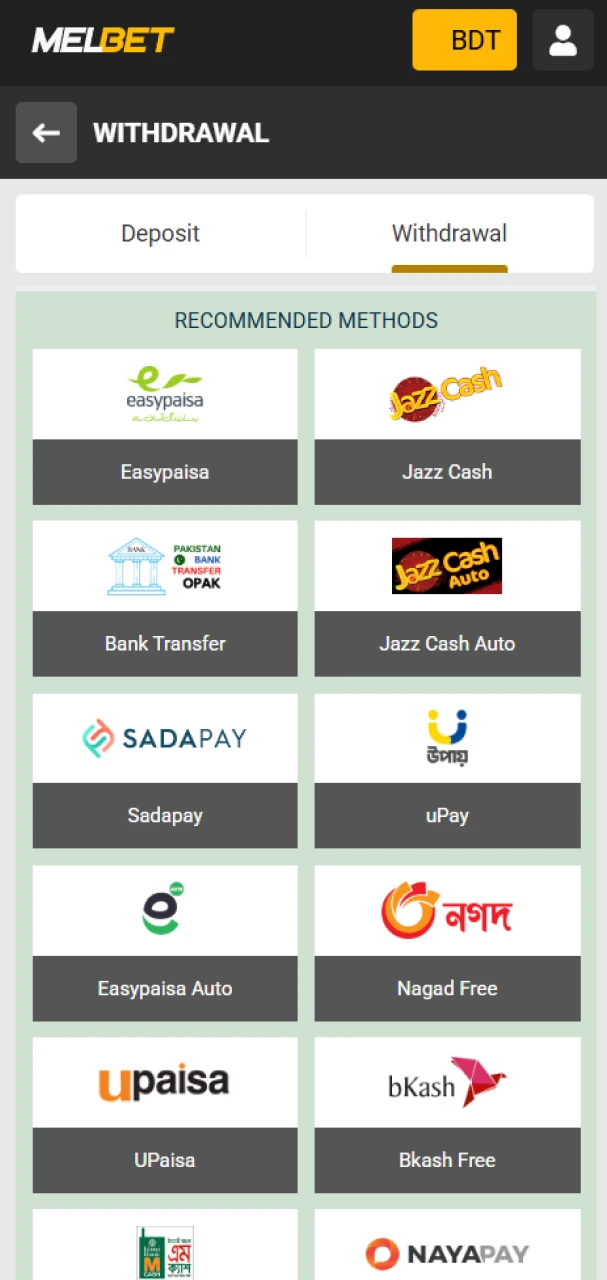Viewport: 607px width, 1280px height.
Task: Select Jazz Cash method
Action: tap(447, 426)
